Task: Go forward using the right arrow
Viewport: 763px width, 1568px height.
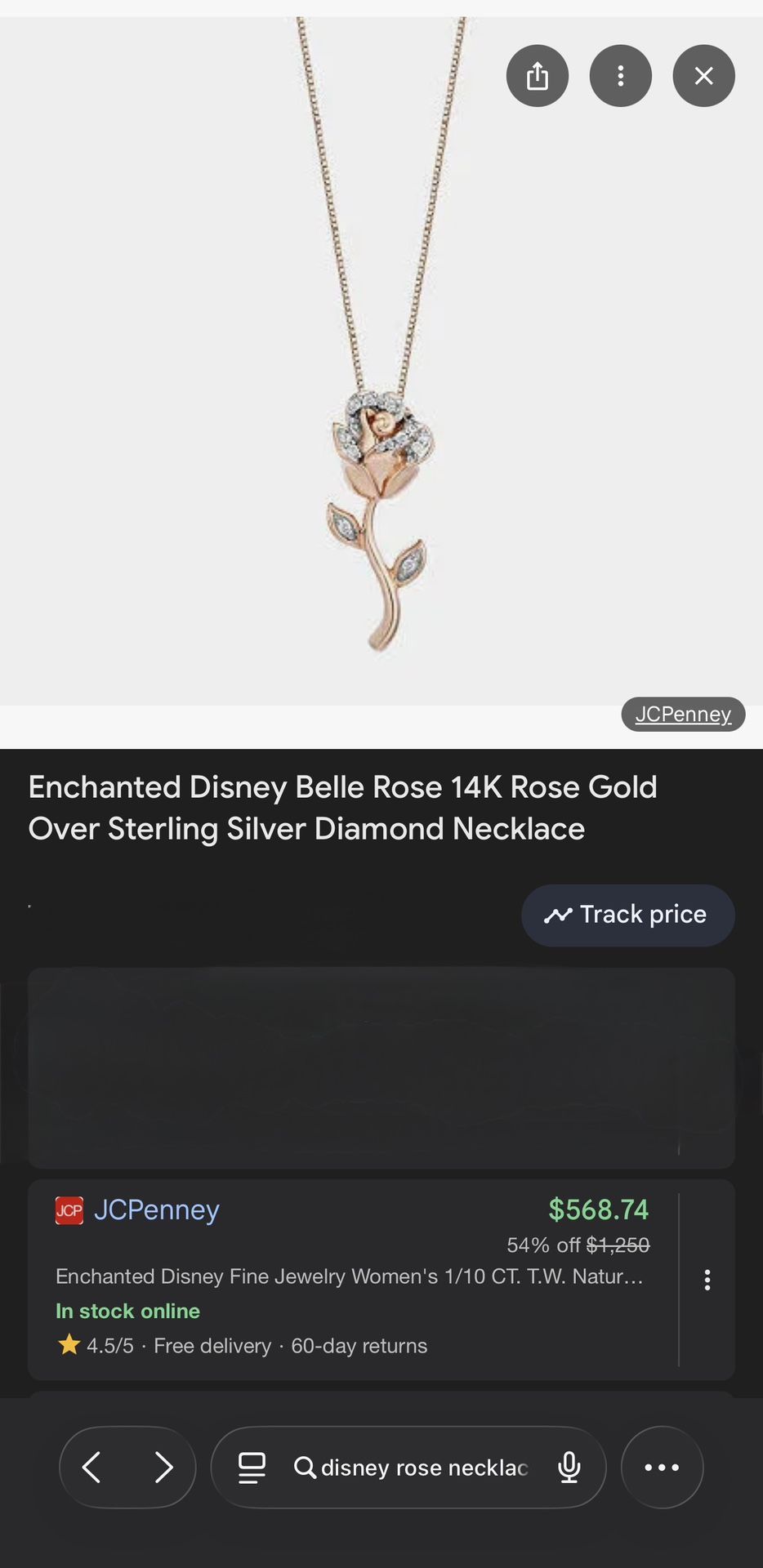Action: pos(163,1467)
